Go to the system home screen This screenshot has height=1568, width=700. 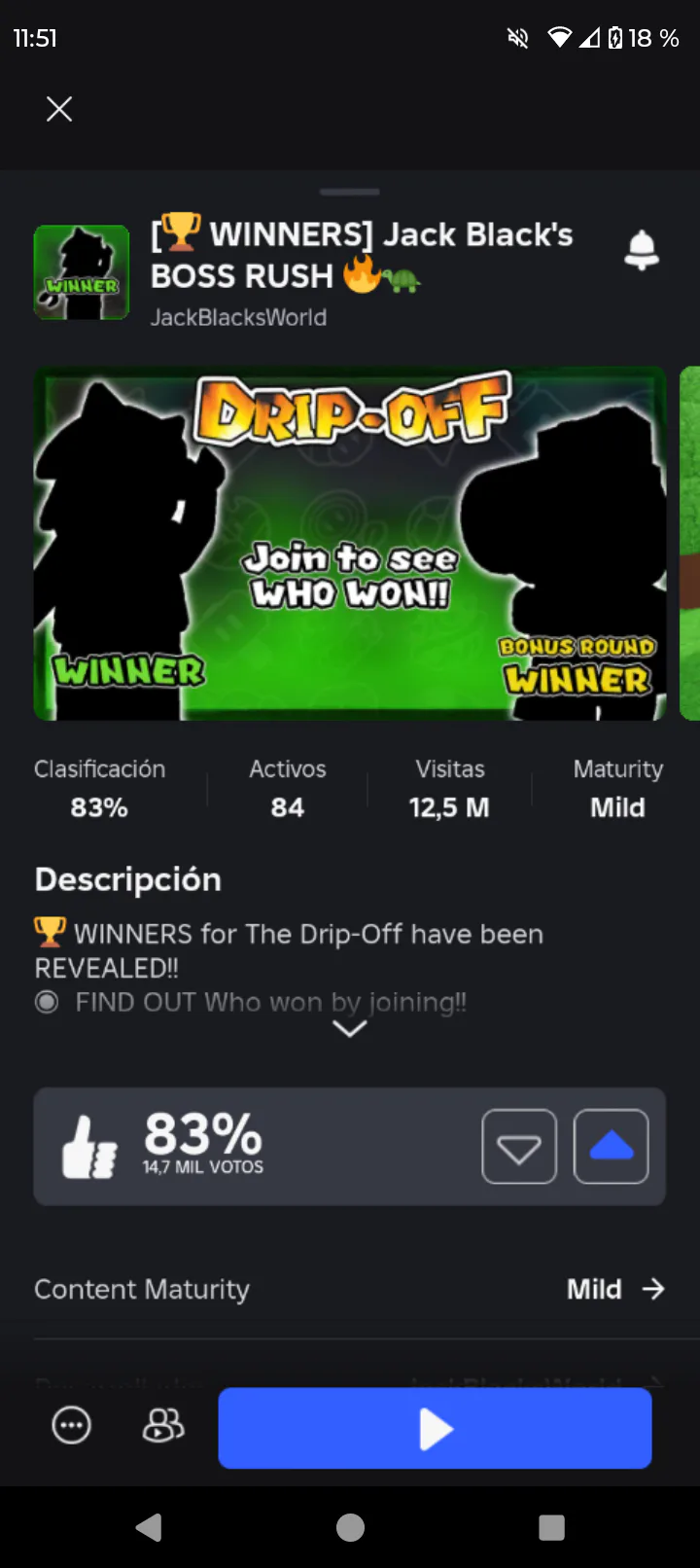(350, 1527)
